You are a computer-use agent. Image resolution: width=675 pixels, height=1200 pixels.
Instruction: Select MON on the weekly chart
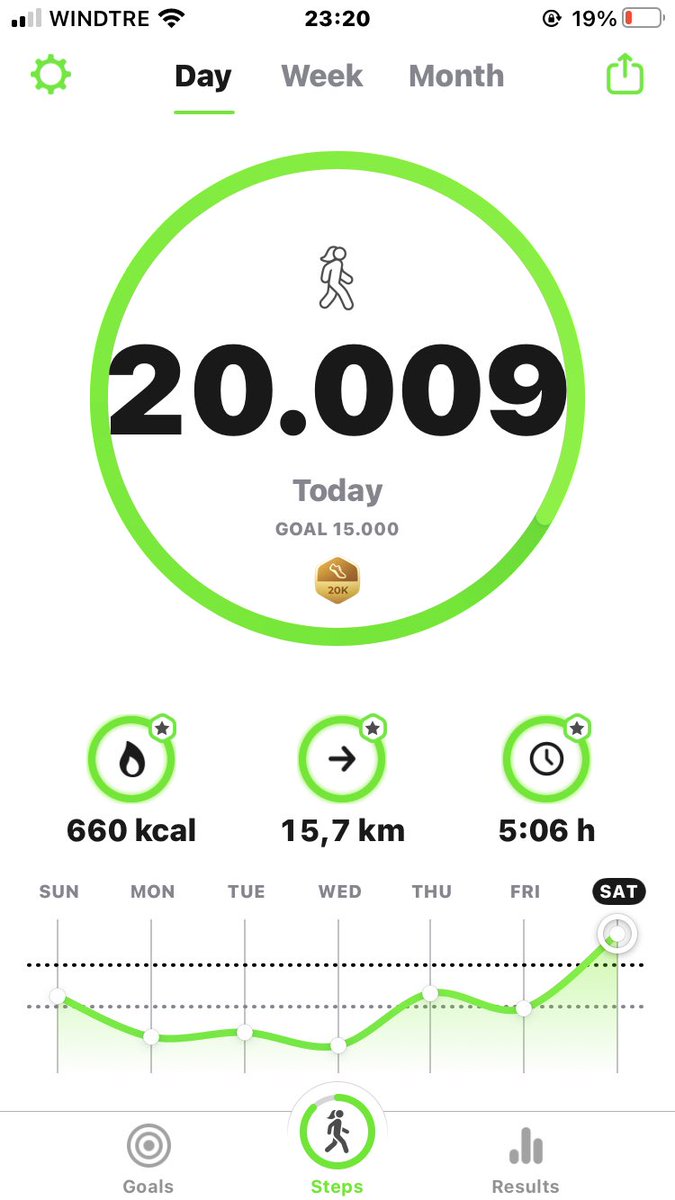[x=152, y=891]
